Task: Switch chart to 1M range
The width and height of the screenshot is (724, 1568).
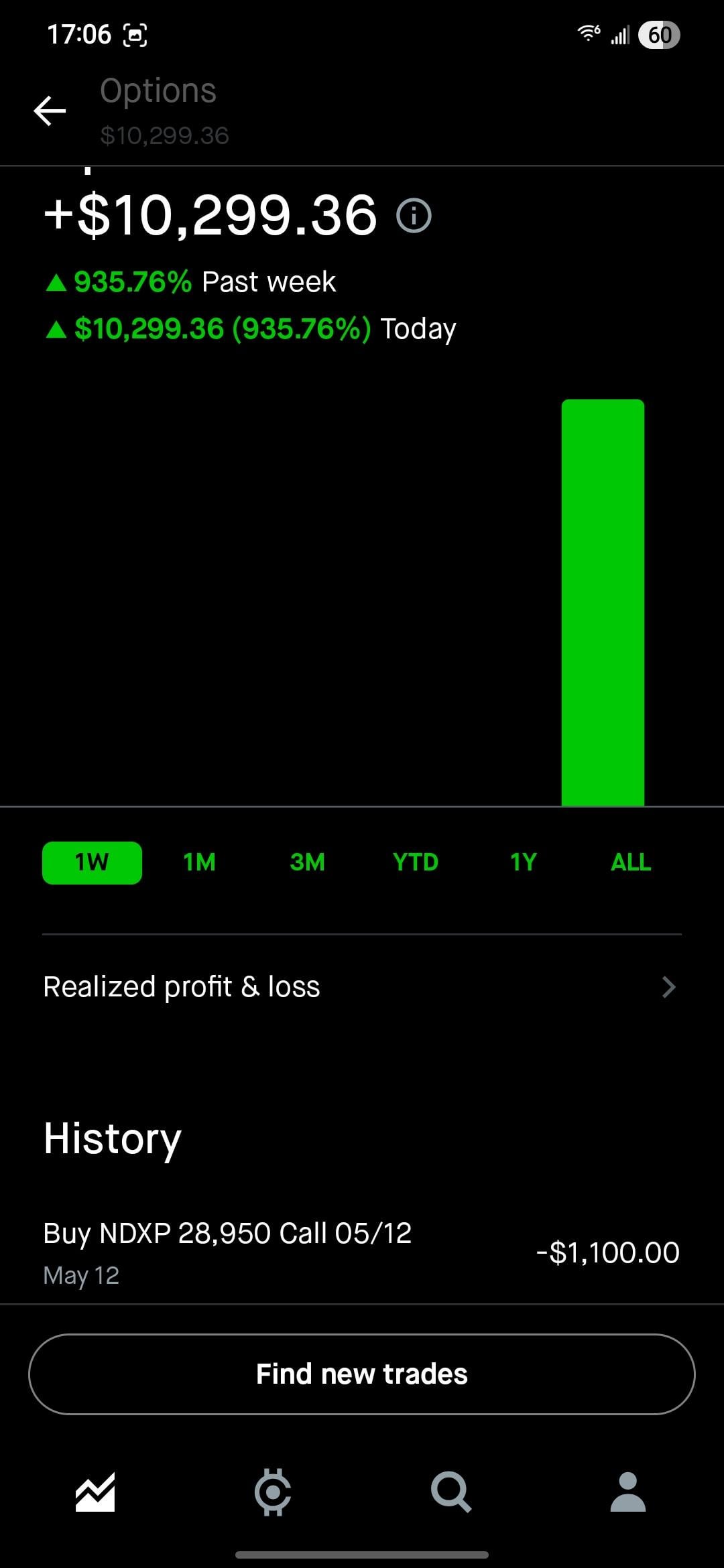Action: (200, 862)
